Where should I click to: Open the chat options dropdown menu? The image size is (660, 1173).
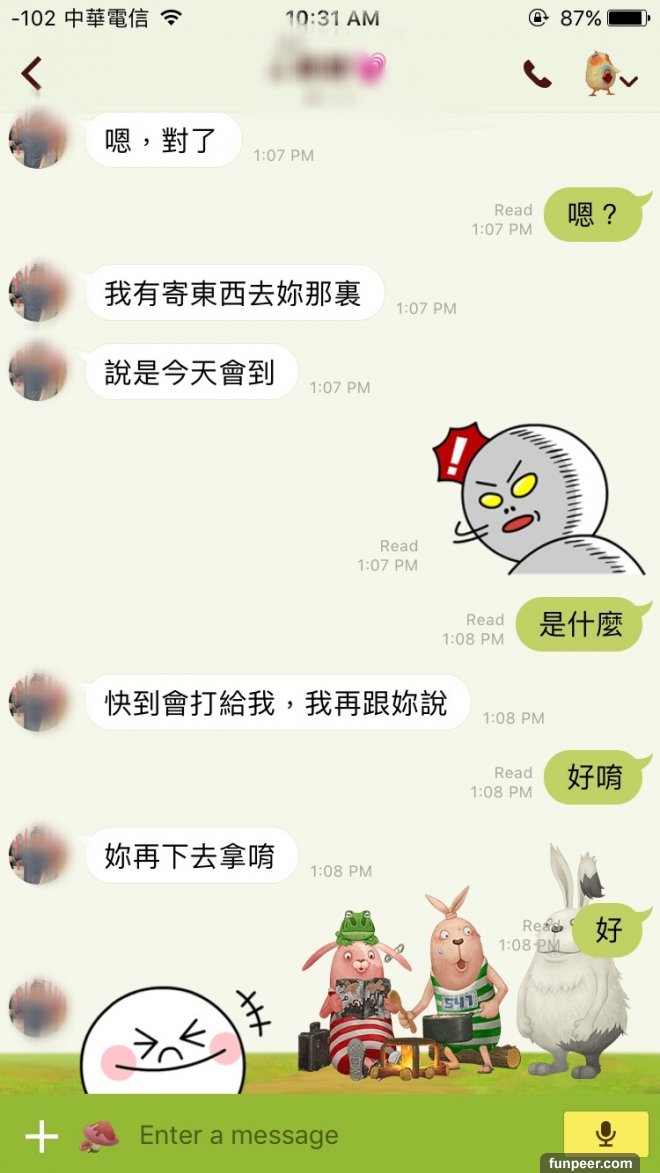click(611, 74)
